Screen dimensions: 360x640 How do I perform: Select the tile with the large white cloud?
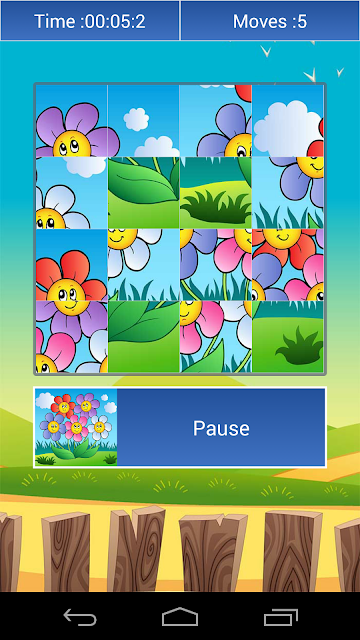pyautogui.click(x=288, y=121)
